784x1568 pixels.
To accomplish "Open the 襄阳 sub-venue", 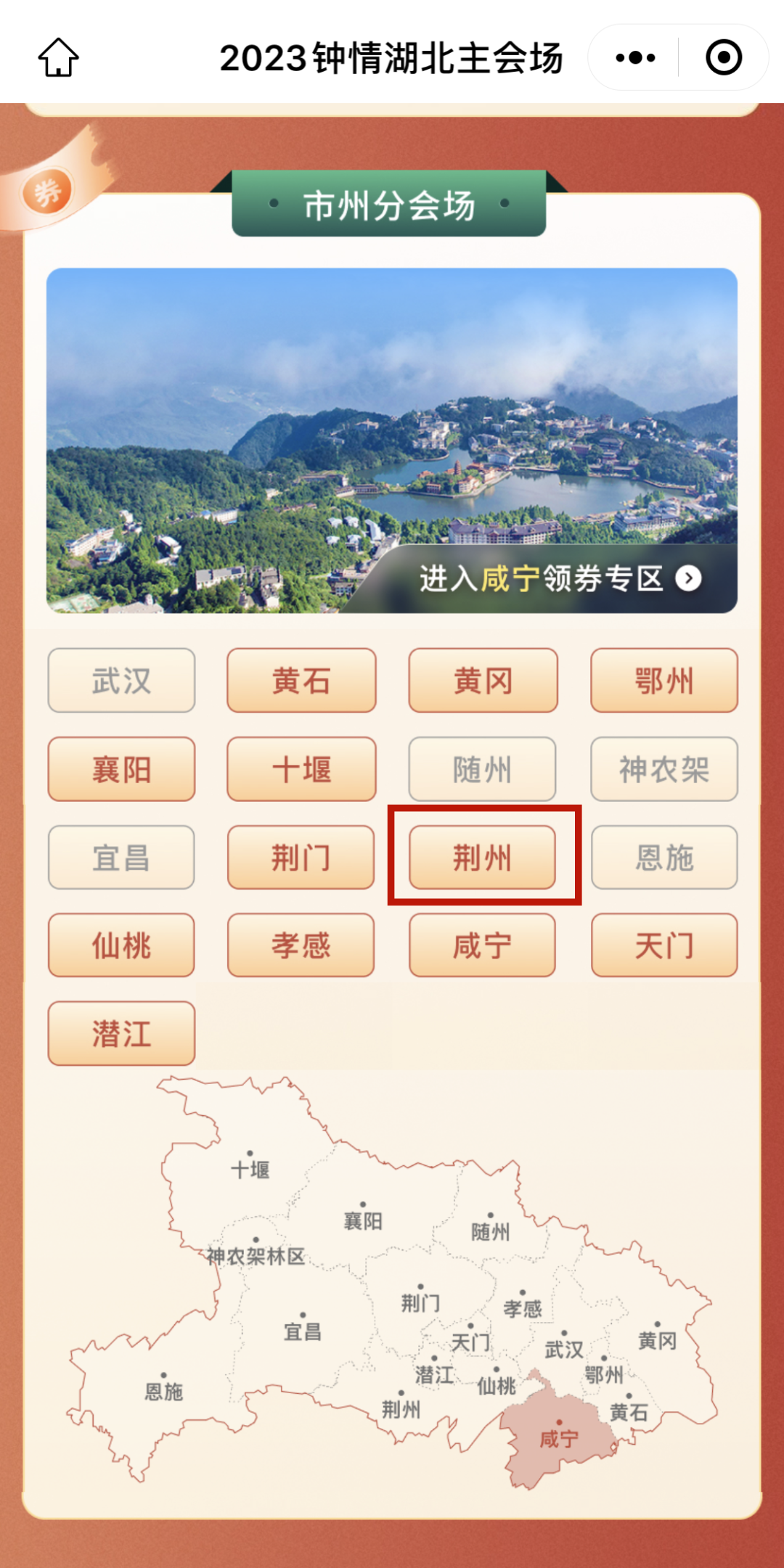I will [121, 769].
